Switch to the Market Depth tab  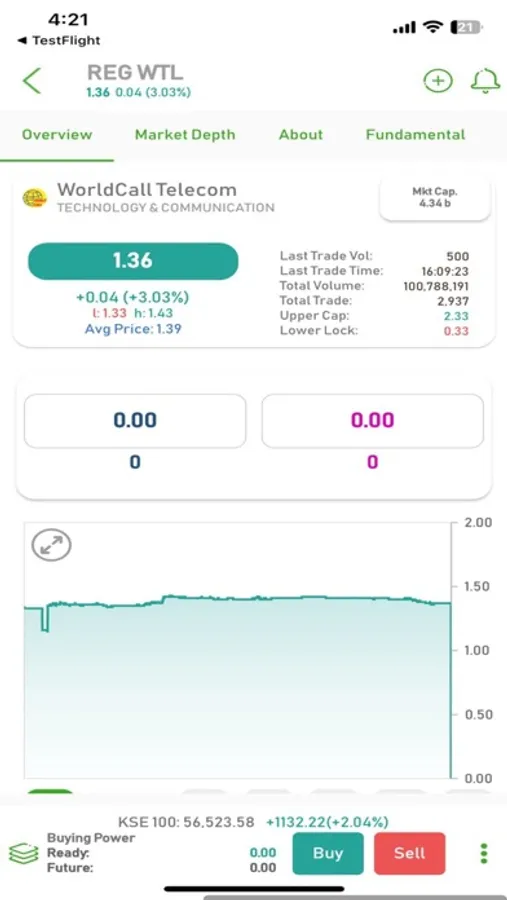point(185,135)
